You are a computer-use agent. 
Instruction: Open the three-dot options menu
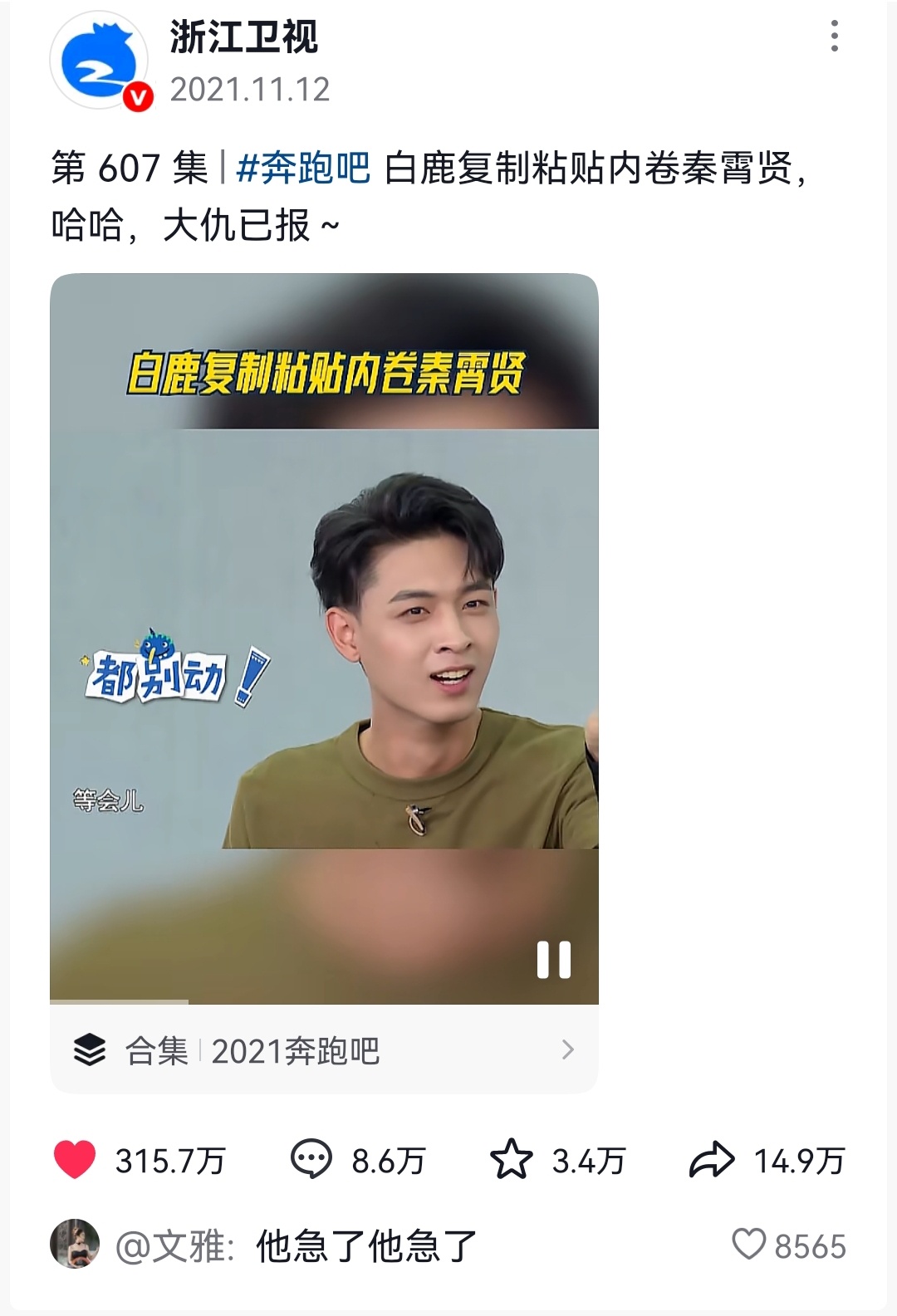[832, 35]
